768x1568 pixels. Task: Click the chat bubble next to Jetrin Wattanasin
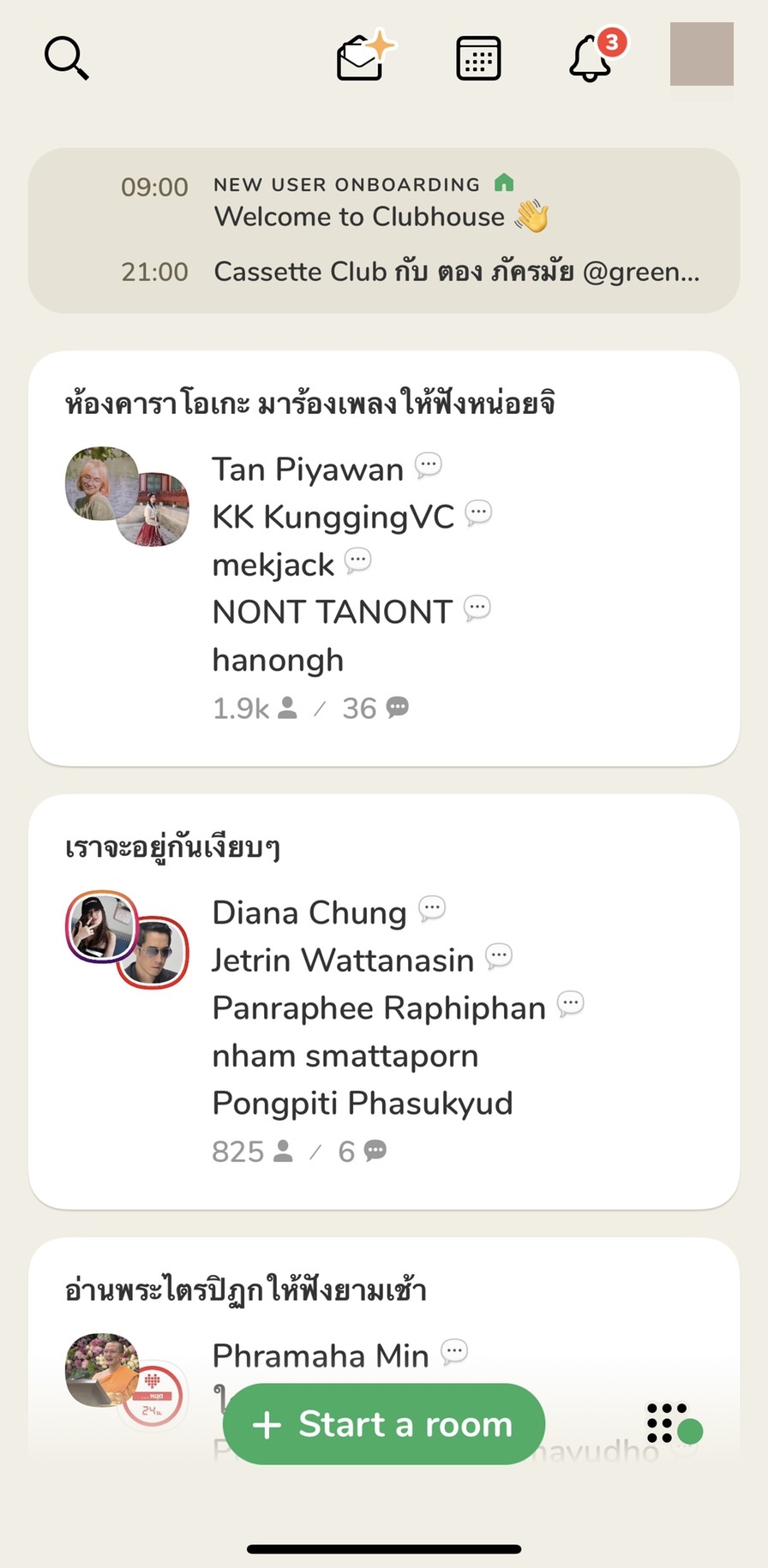[499, 957]
